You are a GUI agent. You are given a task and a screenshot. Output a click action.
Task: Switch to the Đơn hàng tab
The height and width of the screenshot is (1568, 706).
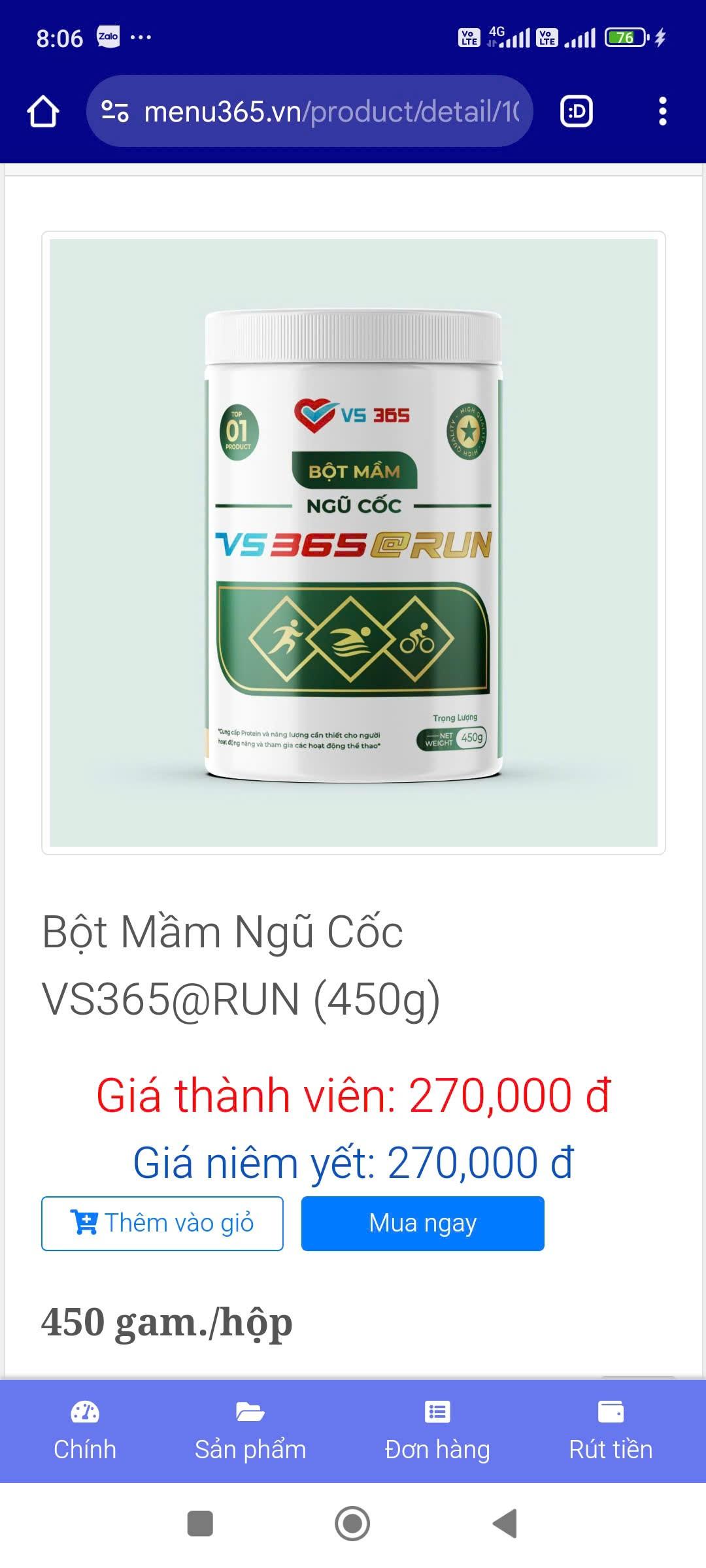(437, 1431)
